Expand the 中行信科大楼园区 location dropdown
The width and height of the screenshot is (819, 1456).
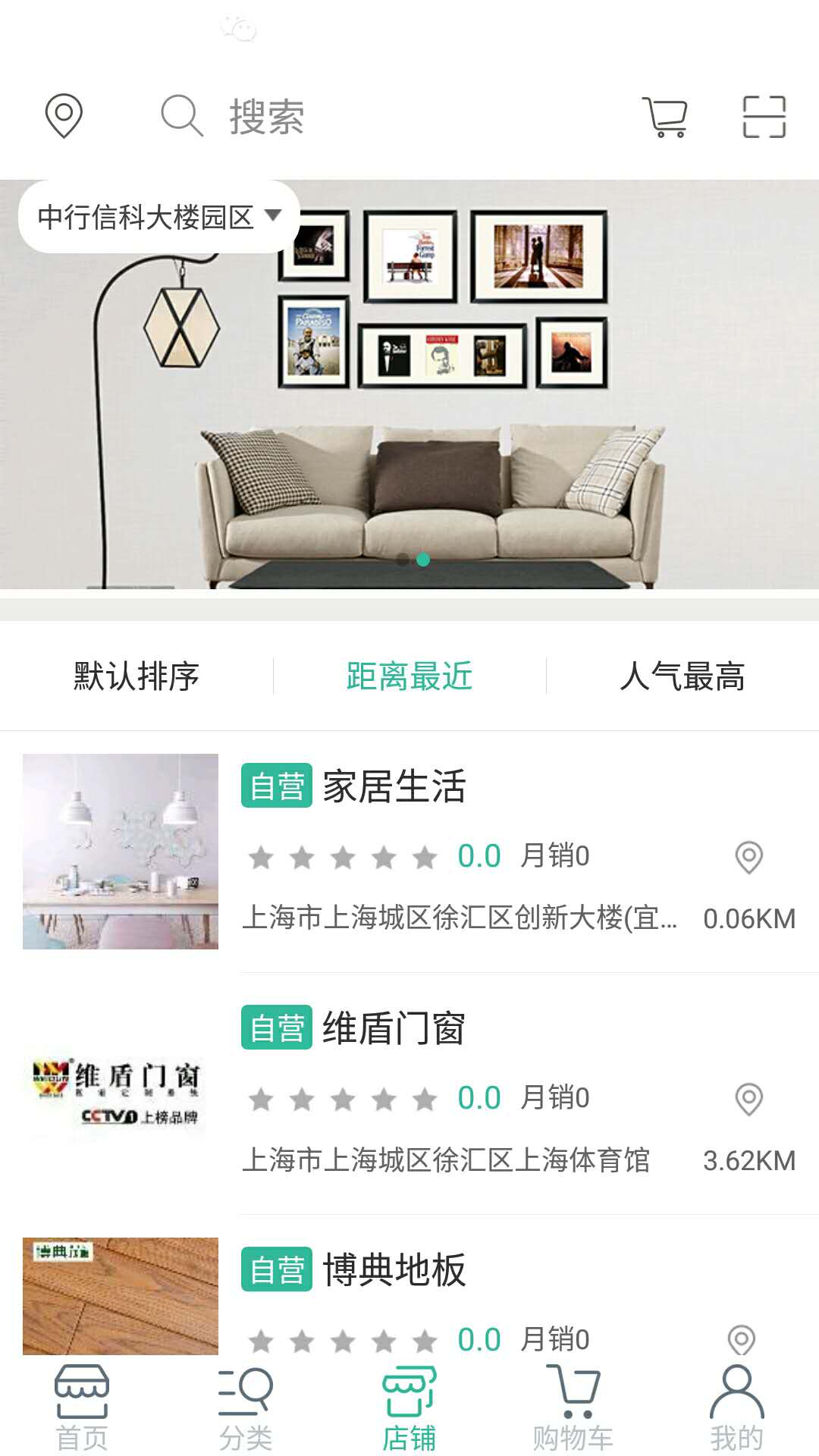159,217
